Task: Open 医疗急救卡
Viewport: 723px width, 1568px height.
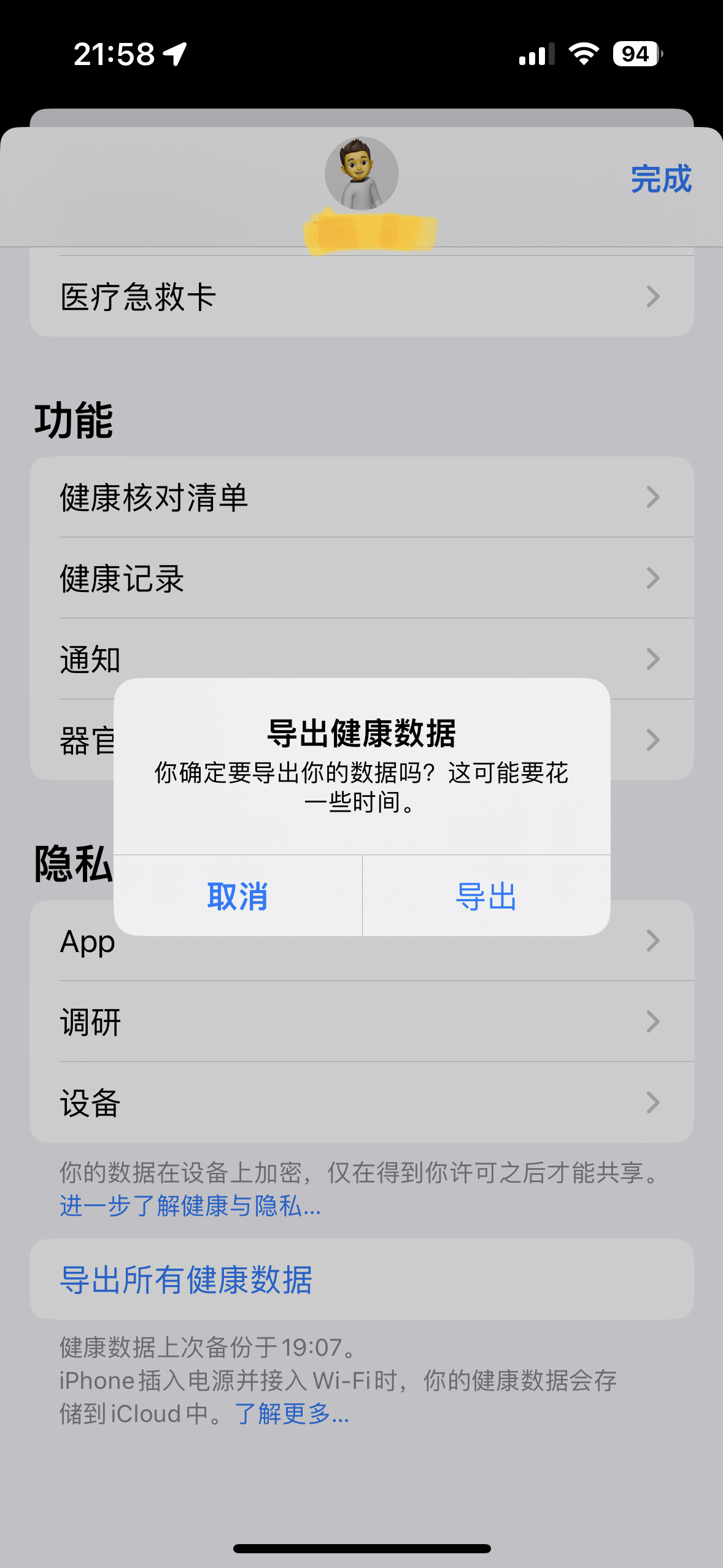Action: coord(361,297)
